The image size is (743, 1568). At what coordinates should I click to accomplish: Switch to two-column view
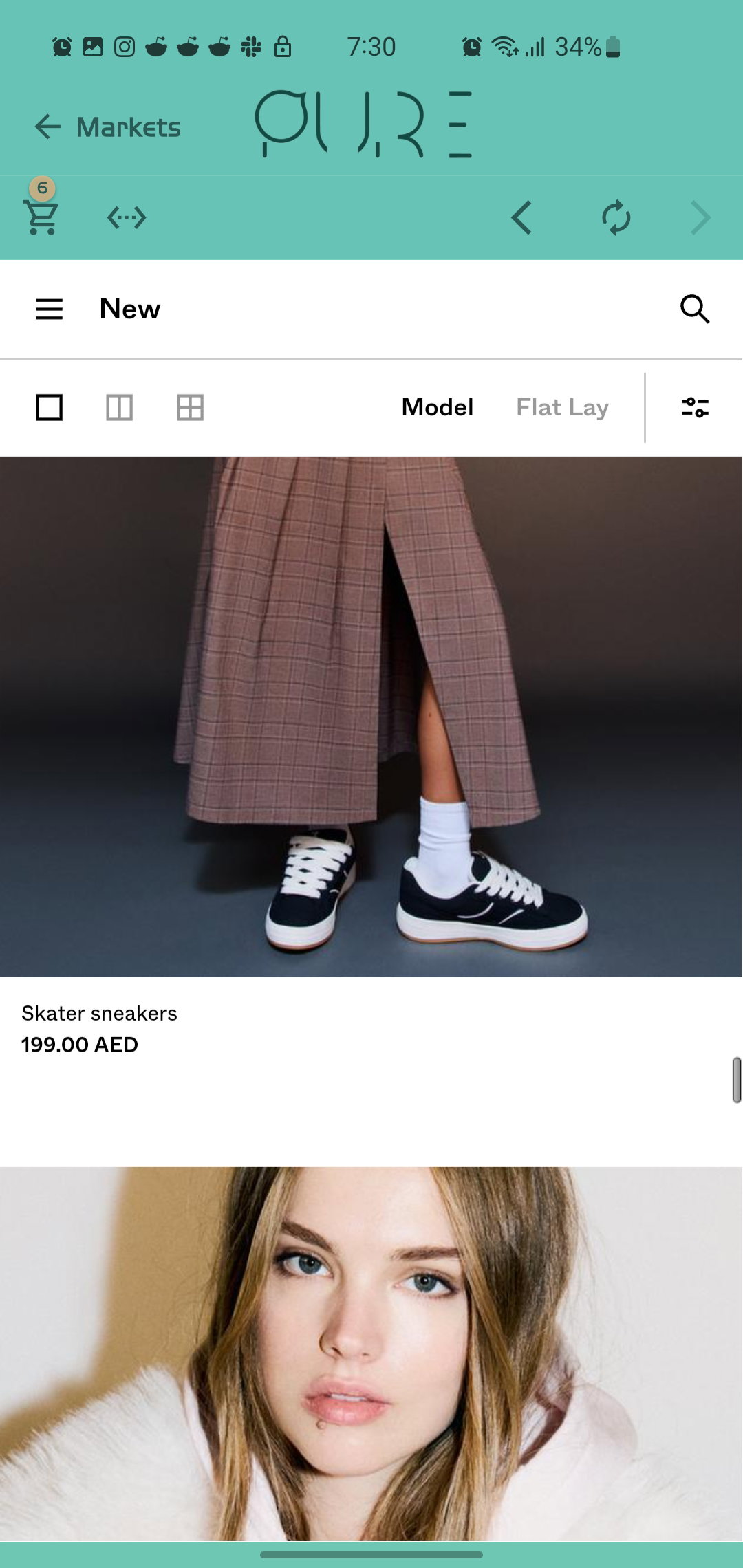(120, 408)
